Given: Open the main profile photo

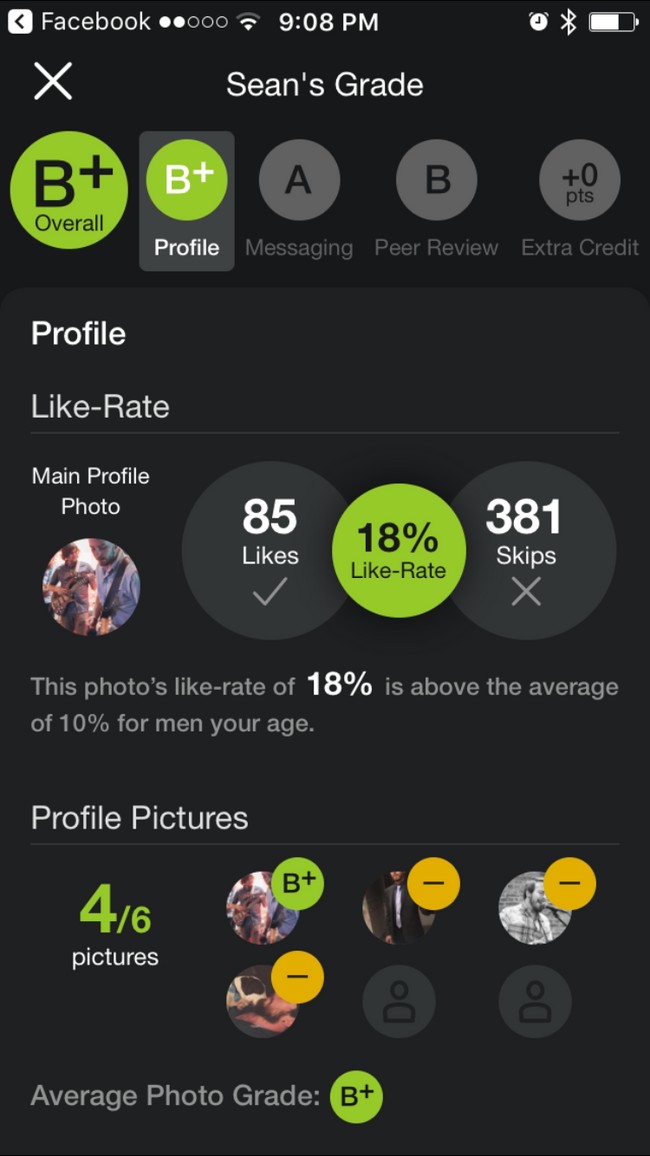Looking at the screenshot, I should pos(91,587).
